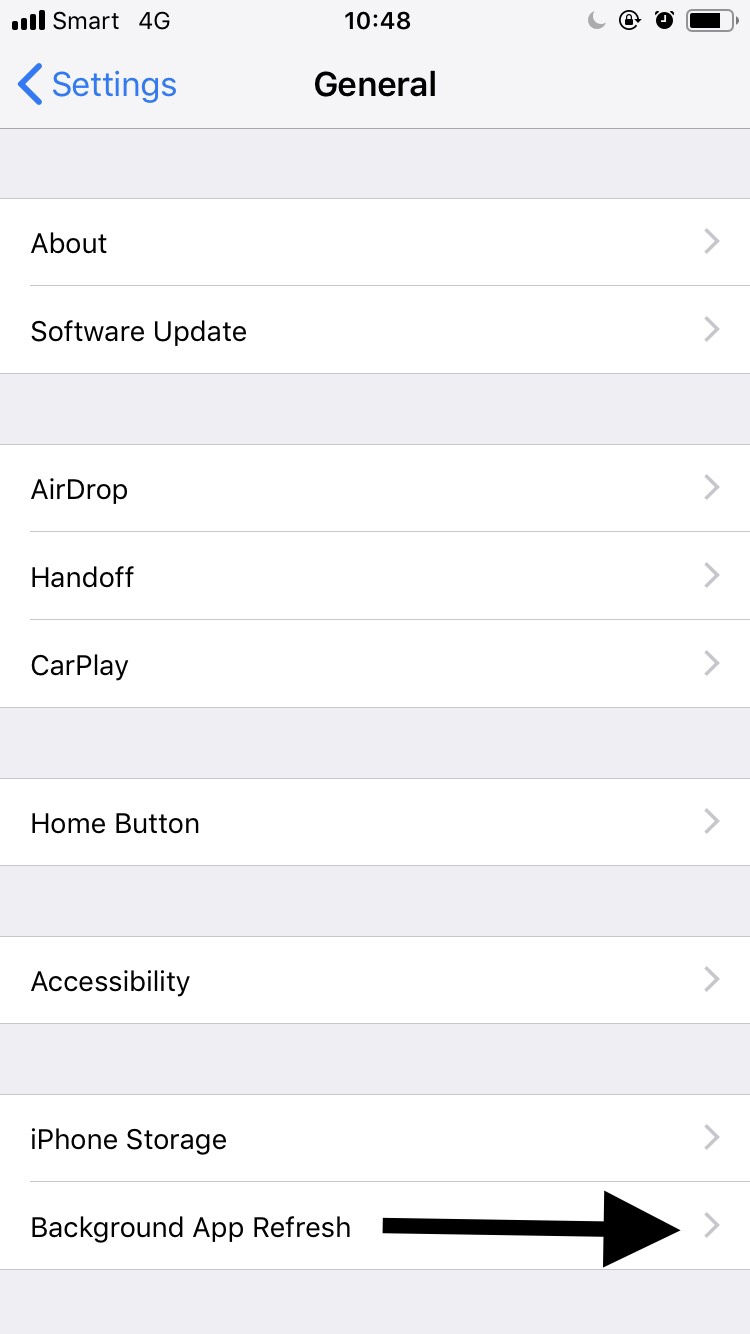Open Accessibility settings
The width and height of the screenshot is (750, 1334).
point(375,981)
